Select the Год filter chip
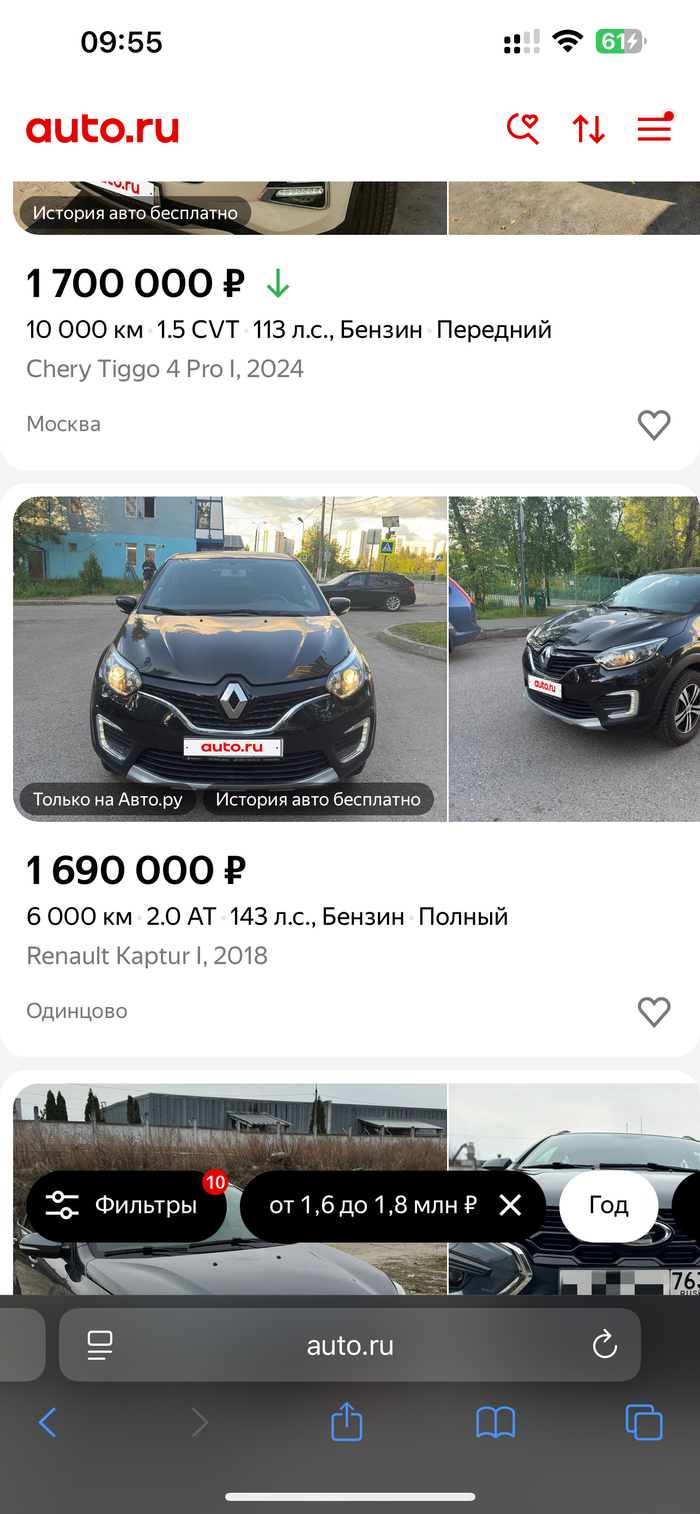Image resolution: width=700 pixels, height=1514 pixels. click(608, 1205)
